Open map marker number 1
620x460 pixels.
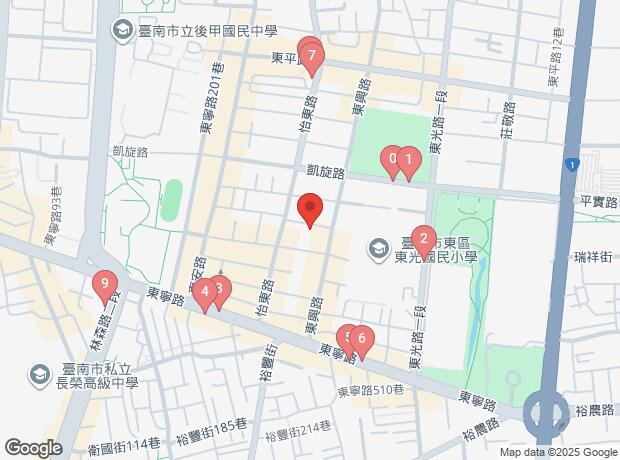410,162
